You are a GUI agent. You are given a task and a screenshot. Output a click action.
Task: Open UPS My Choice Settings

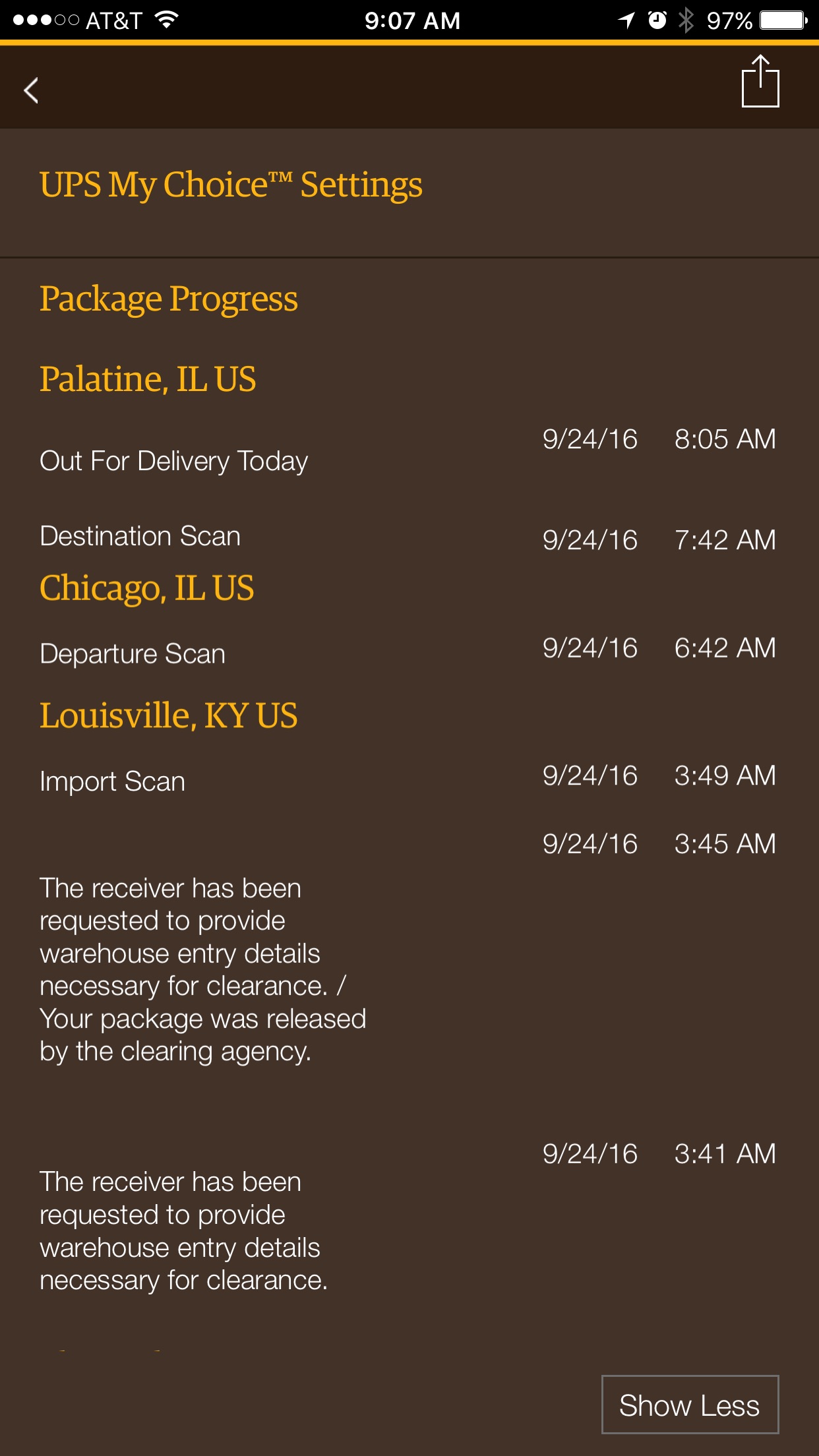[231, 185]
